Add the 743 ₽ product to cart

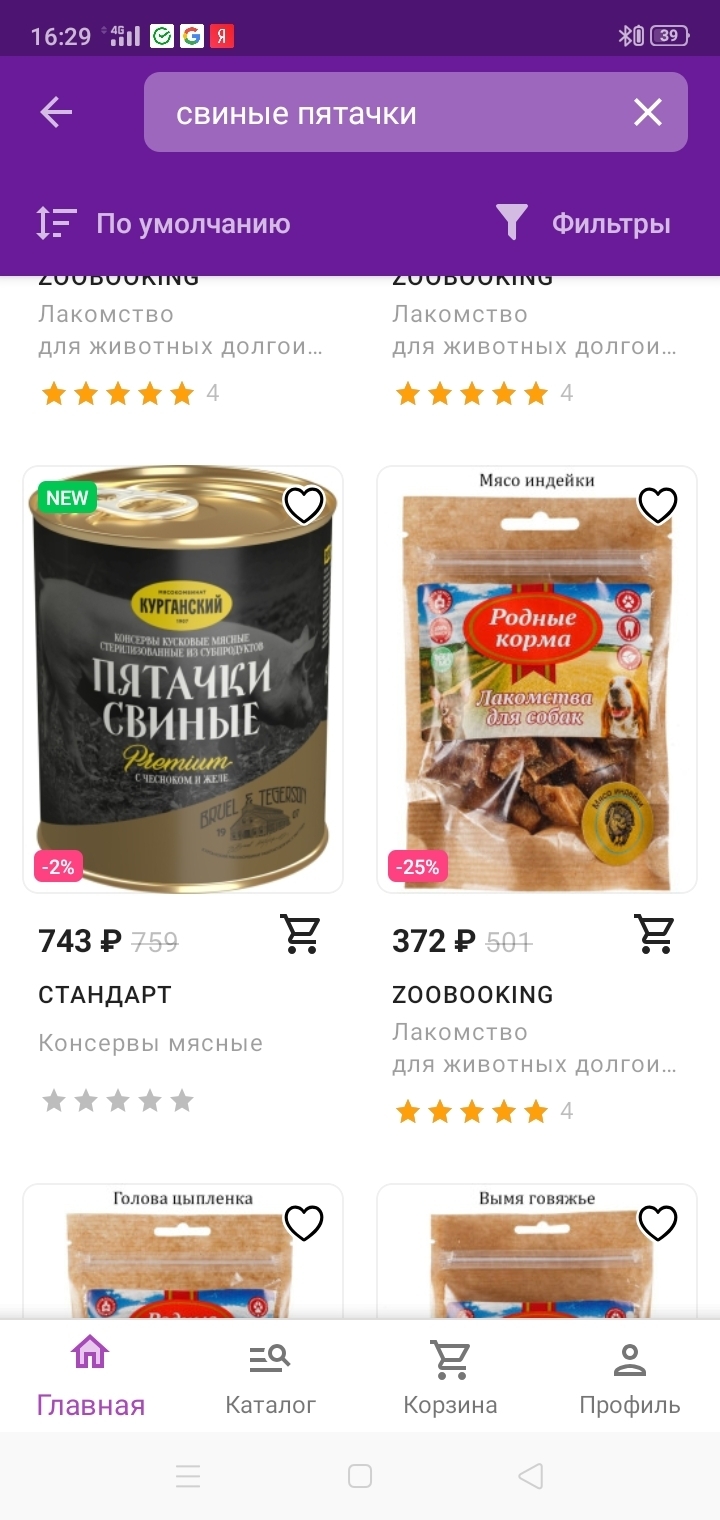300,934
